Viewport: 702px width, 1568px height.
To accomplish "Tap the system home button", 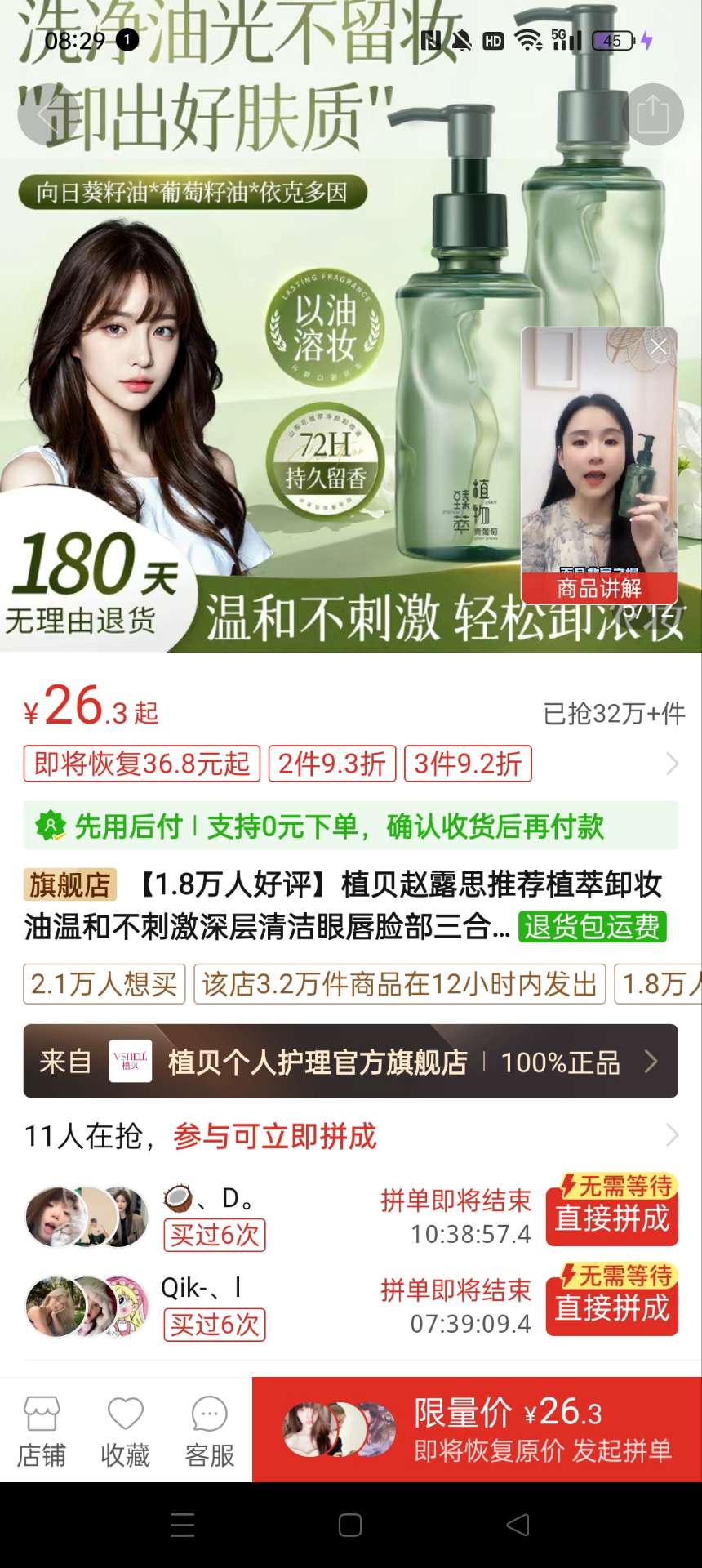I will tap(350, 1525).
